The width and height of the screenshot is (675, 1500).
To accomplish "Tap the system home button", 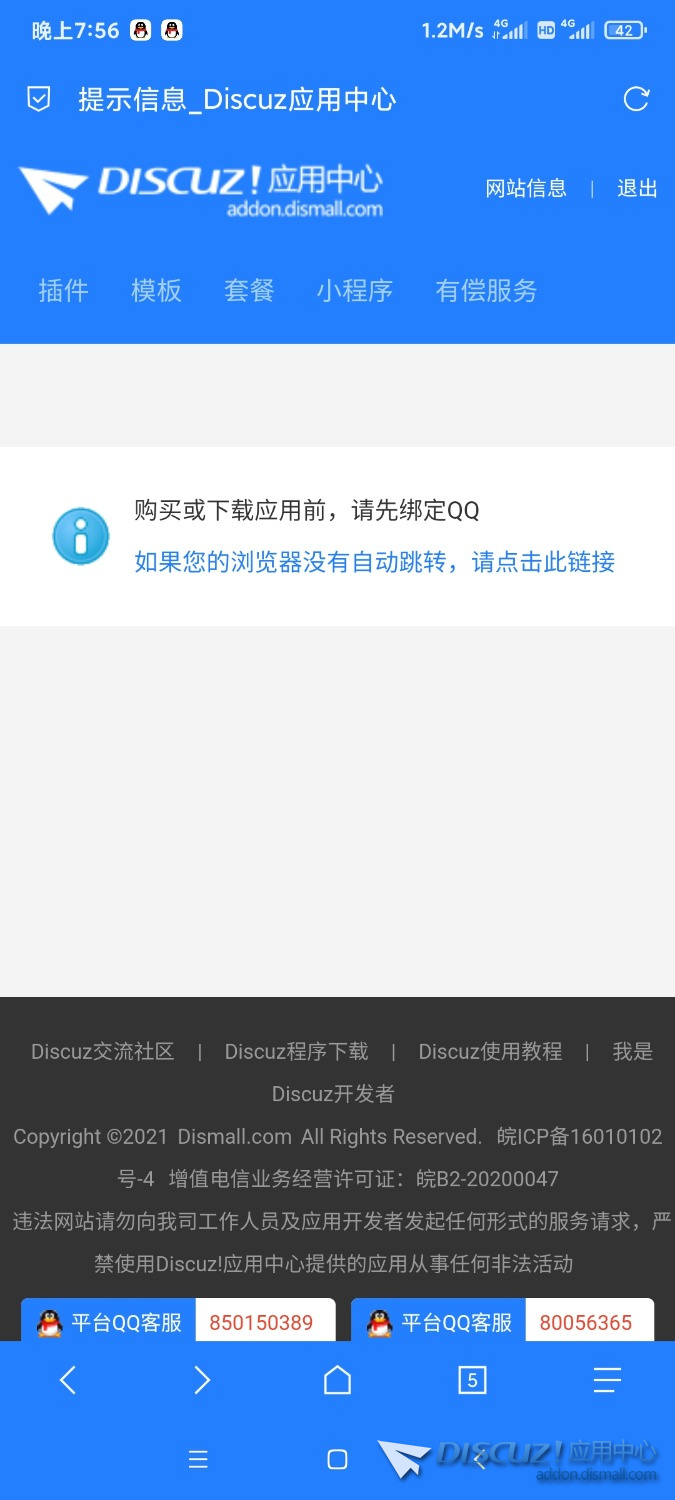I will coord(338,1460).
